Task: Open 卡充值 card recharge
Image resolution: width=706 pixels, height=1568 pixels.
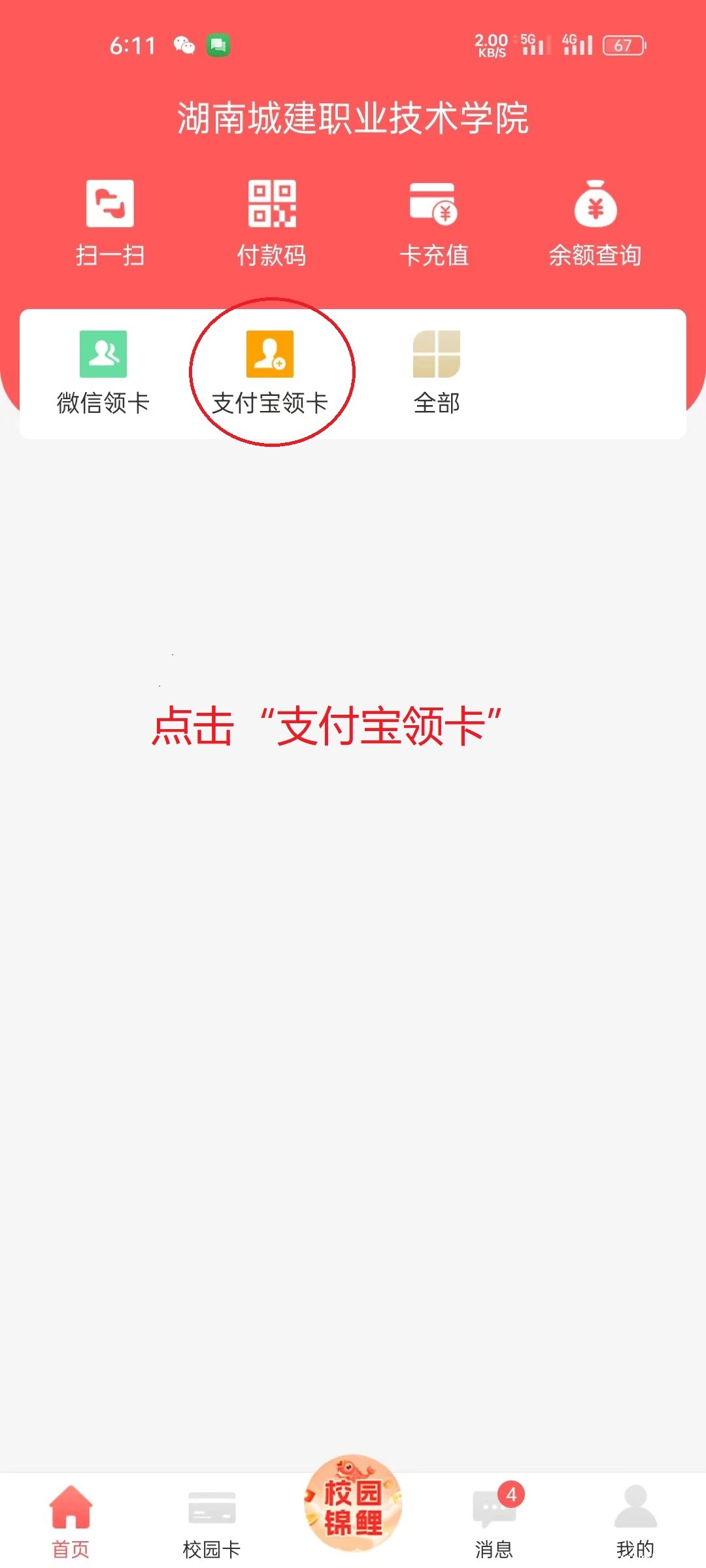Action: (x=434, y=223)
